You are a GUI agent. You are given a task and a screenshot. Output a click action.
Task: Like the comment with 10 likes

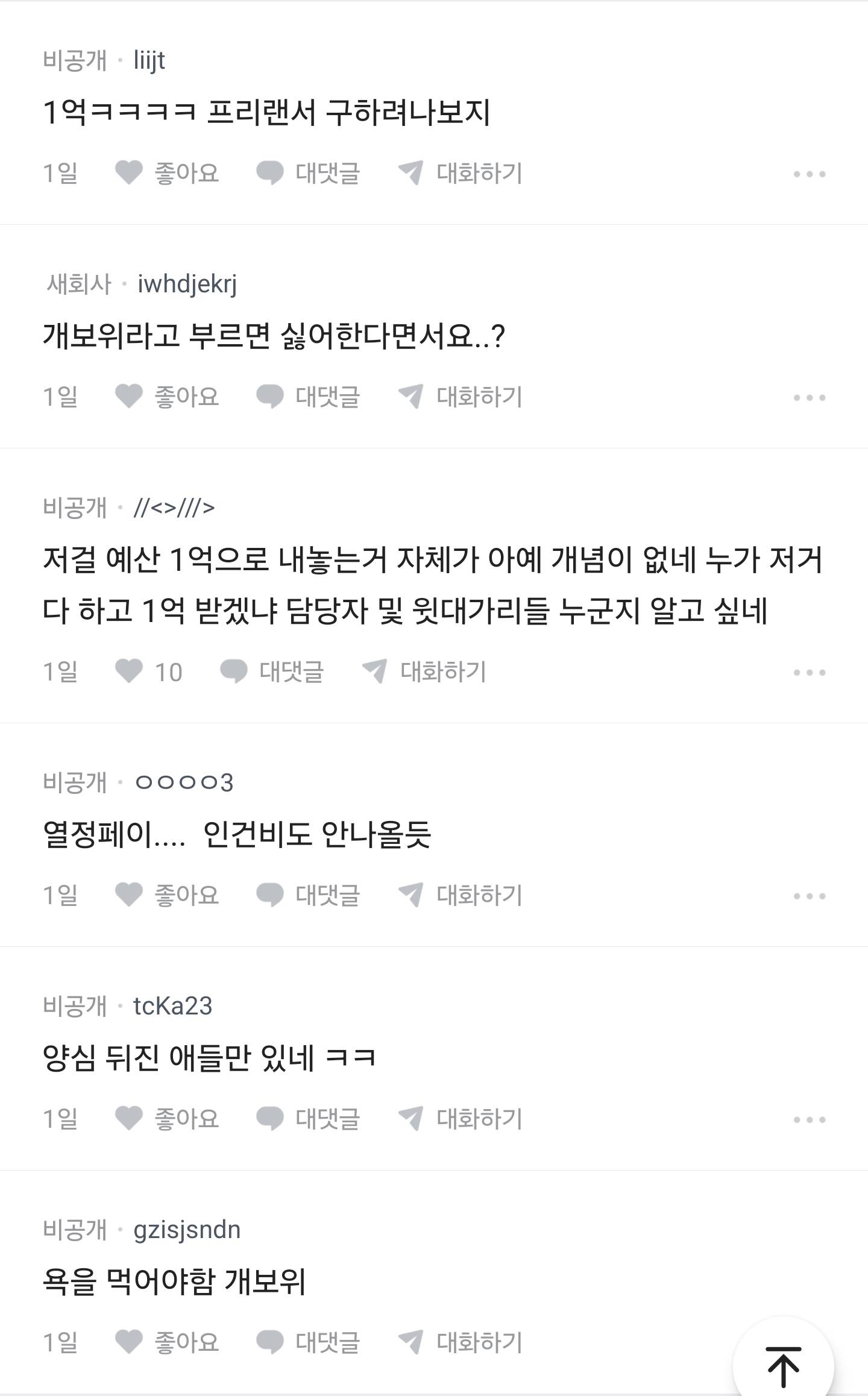pyautogui.click(x=148, y=672)
